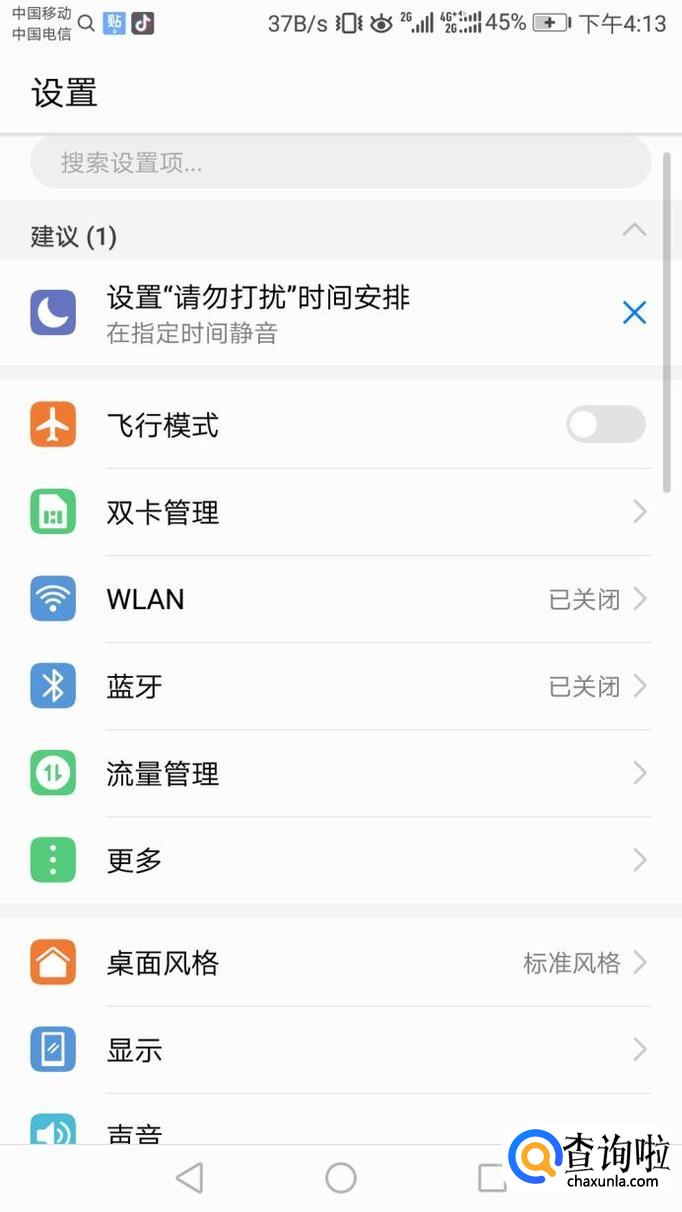Open 更多 more connections
The height and width of the screenshot is (1212, 682).
click(x=340, y=861)
